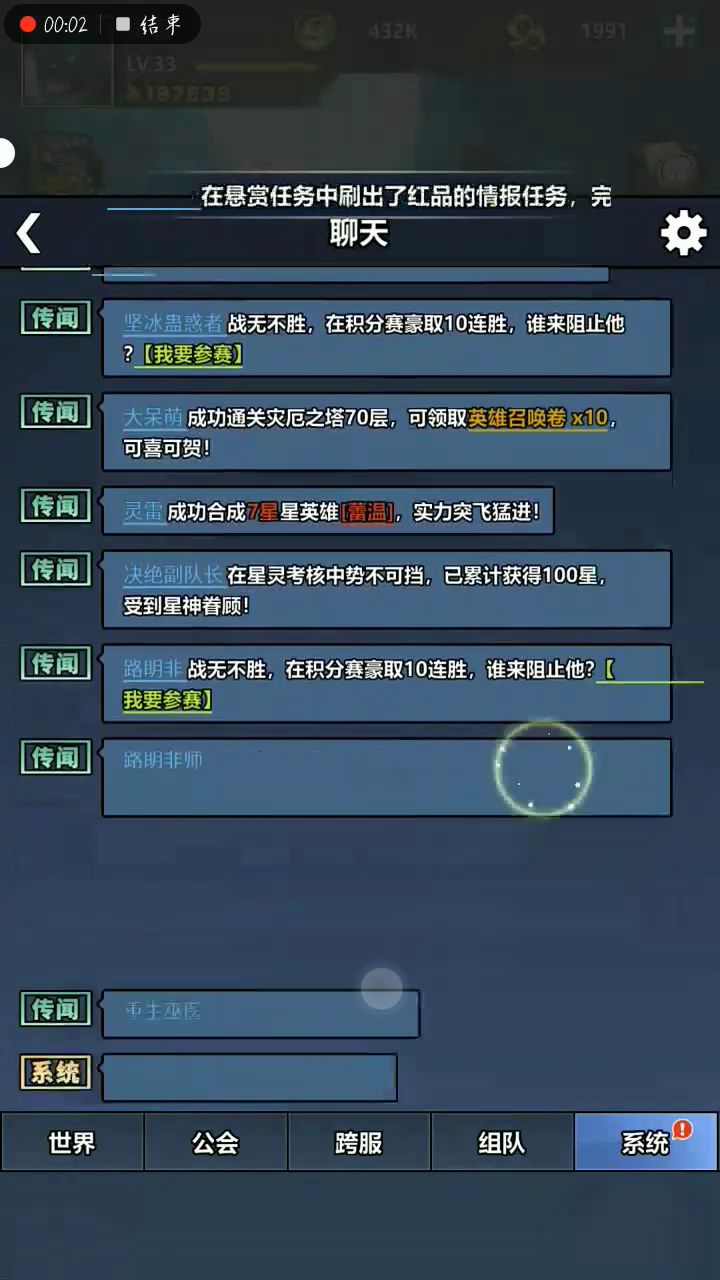
Task: Go back from the chat screen
Action: [x=28, y=234]
